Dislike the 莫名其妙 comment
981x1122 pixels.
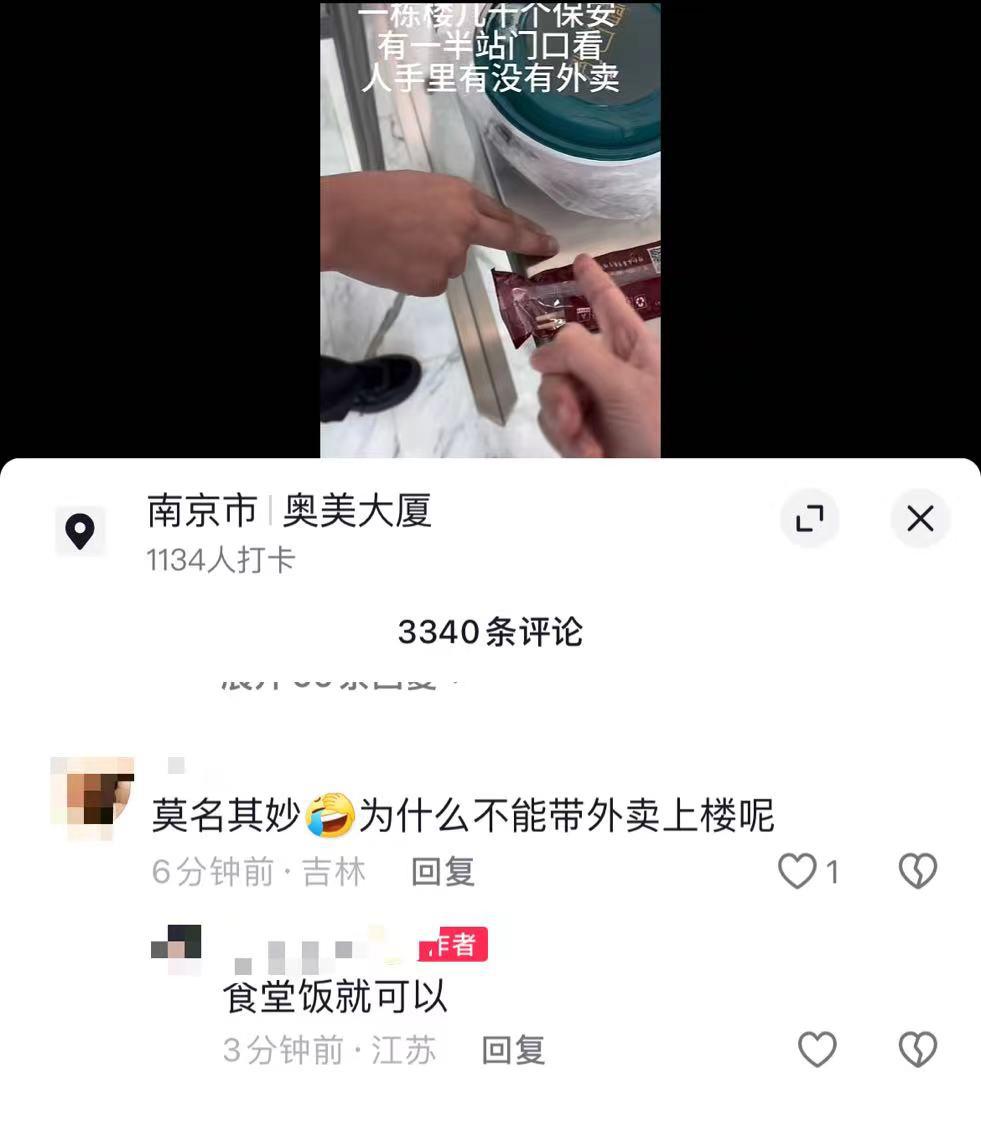click(x=917, y=872)
